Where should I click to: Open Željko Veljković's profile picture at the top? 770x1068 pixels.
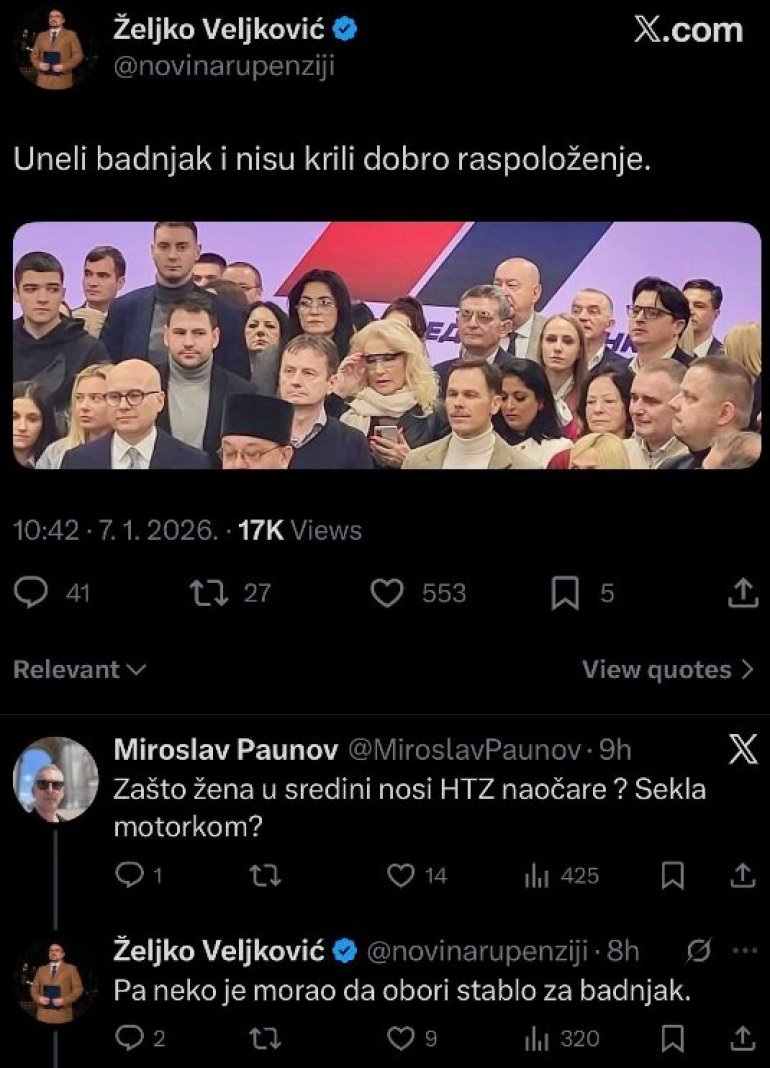pos(56,50)
